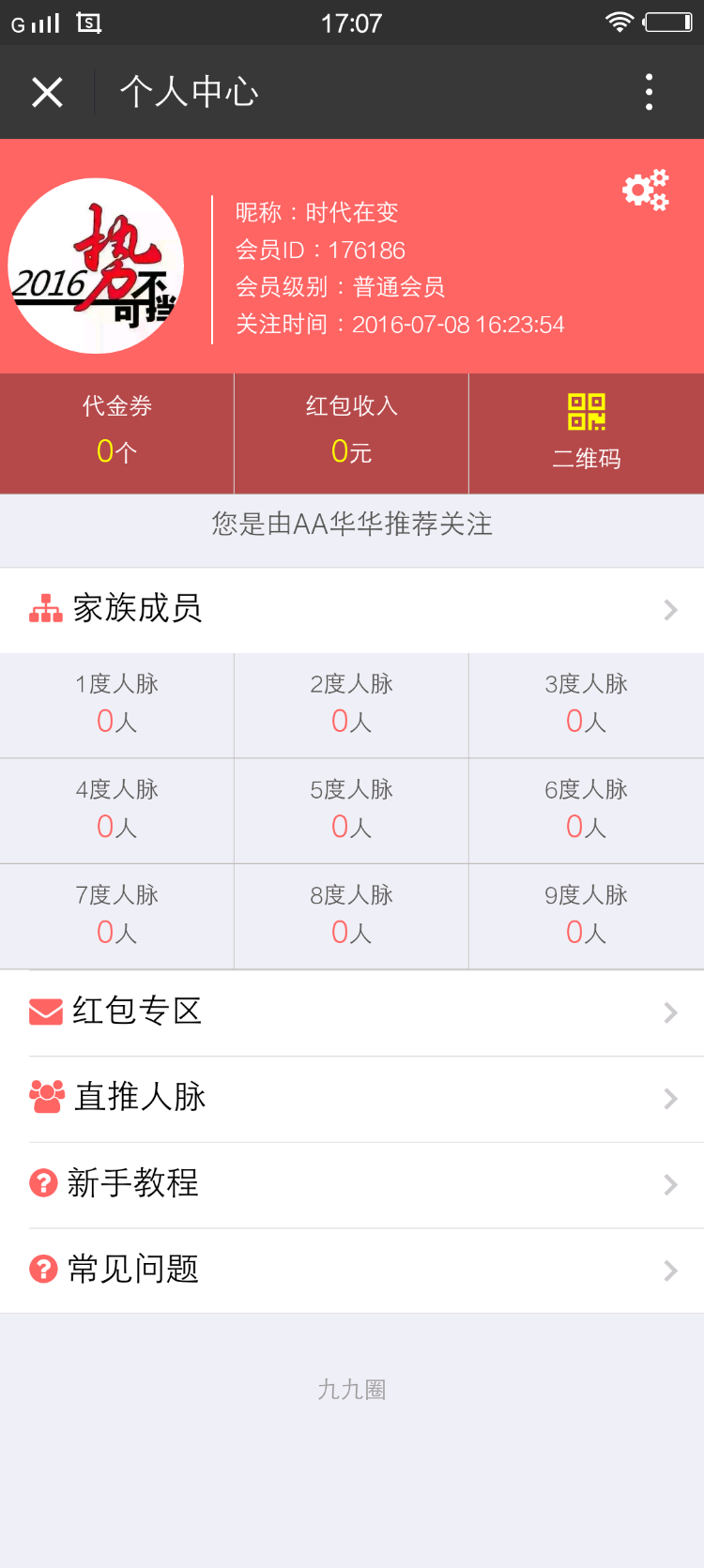This screenshot has width=704, height=1568.
Task: Open the three-dot overflow menu
Action: [648, 91]
